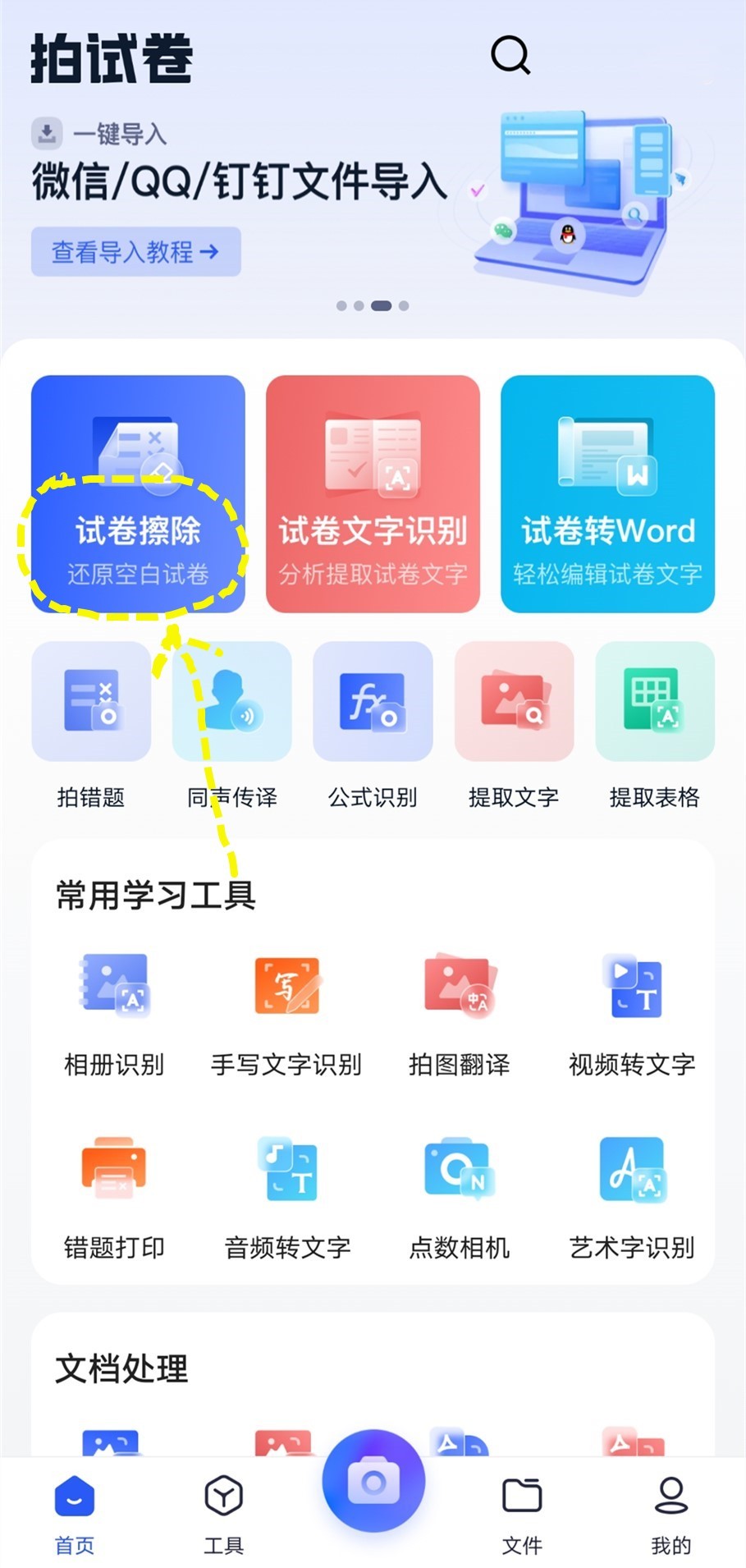The height and width of the screenshot is (1568, 746).
Task: Open the search function
Action: click(x=510, y=55)
